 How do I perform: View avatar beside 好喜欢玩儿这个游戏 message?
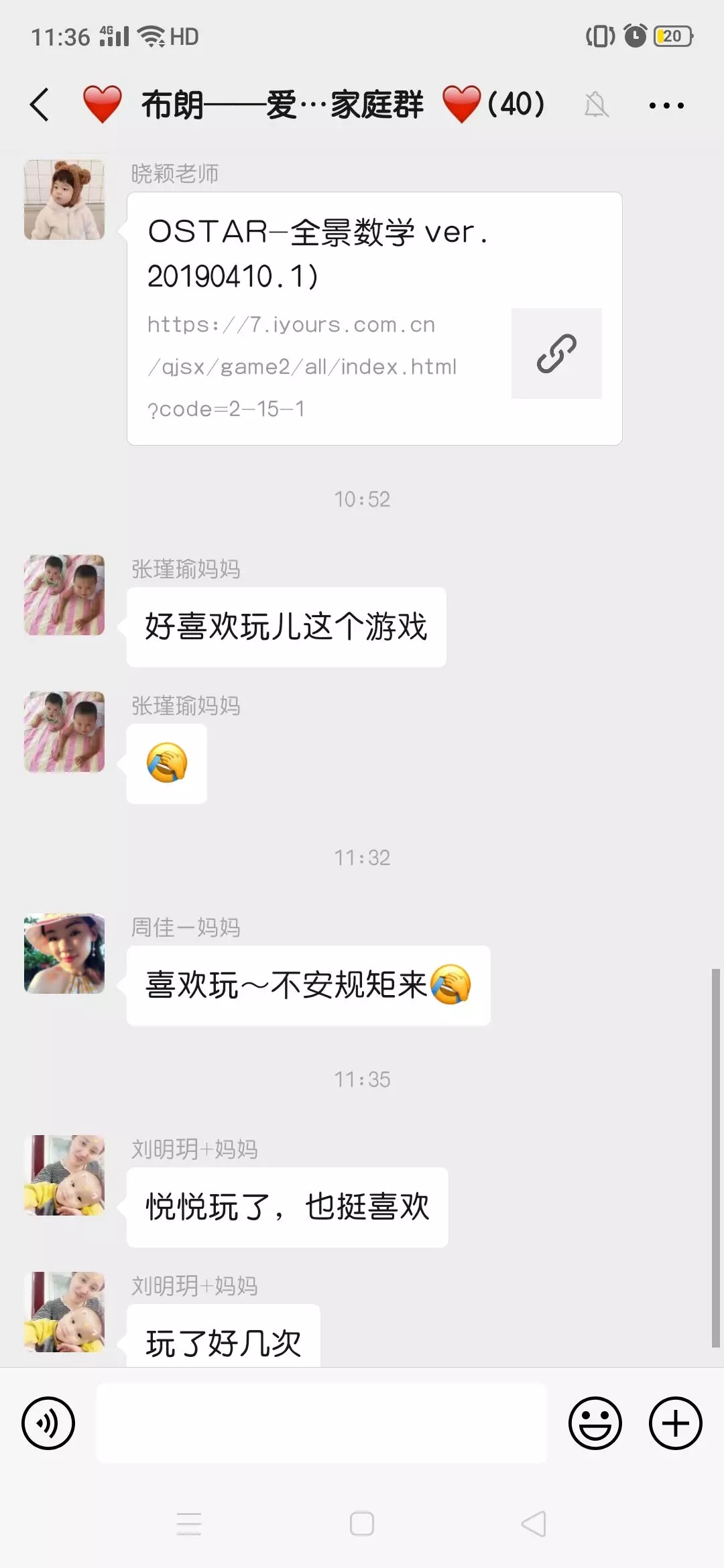64,595
